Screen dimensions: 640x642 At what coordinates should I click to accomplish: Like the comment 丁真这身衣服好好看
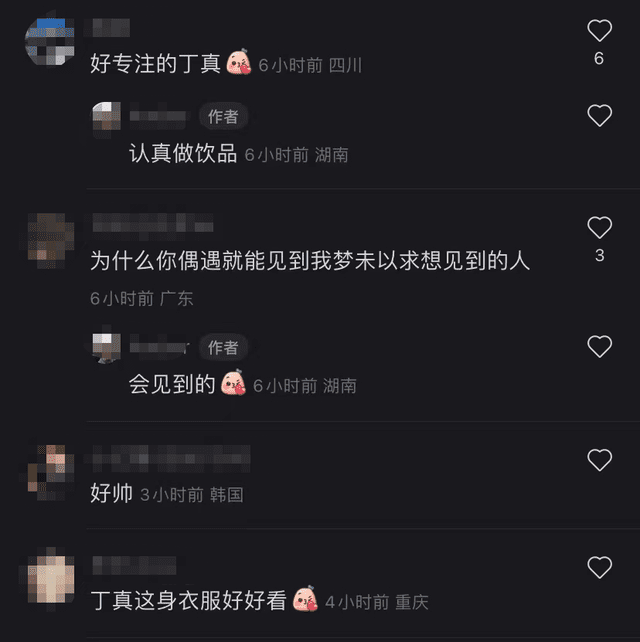[x=598, y=568]
